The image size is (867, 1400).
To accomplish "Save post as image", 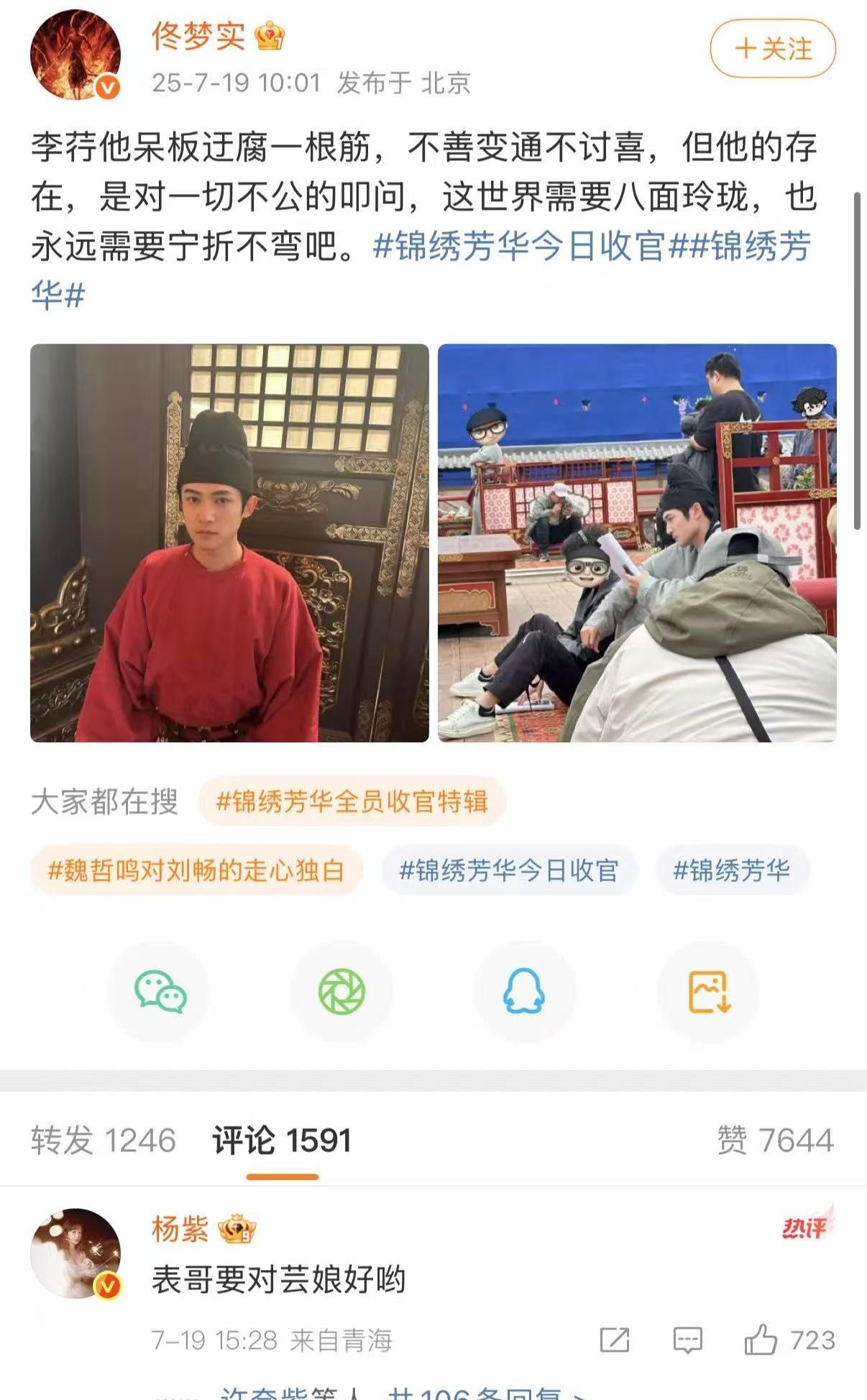I will (x=709, y=992).
